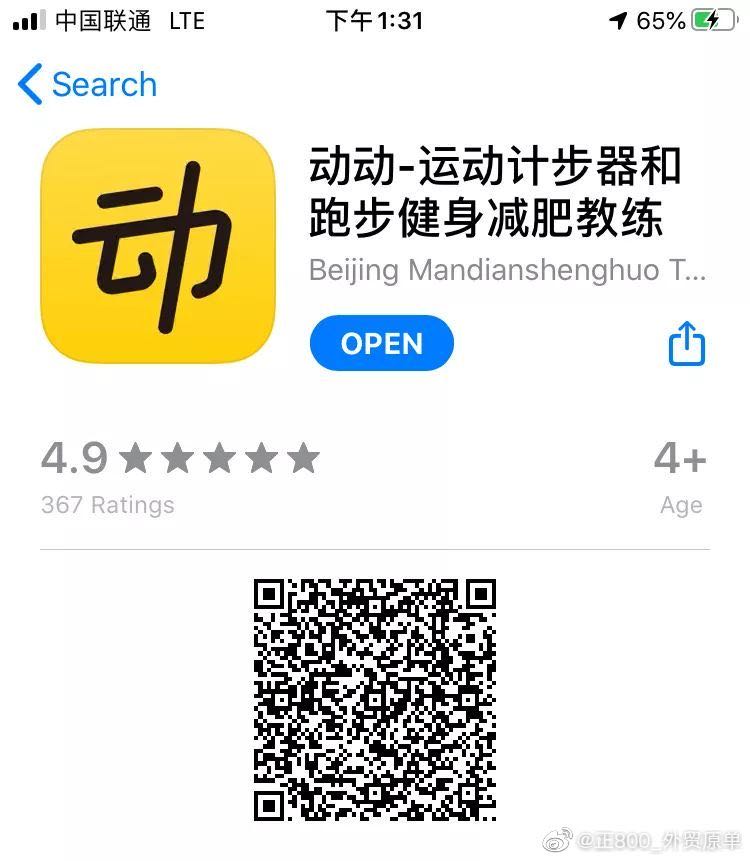Open the 动动 app
750x861 pixels.
(x=381, y=344)
